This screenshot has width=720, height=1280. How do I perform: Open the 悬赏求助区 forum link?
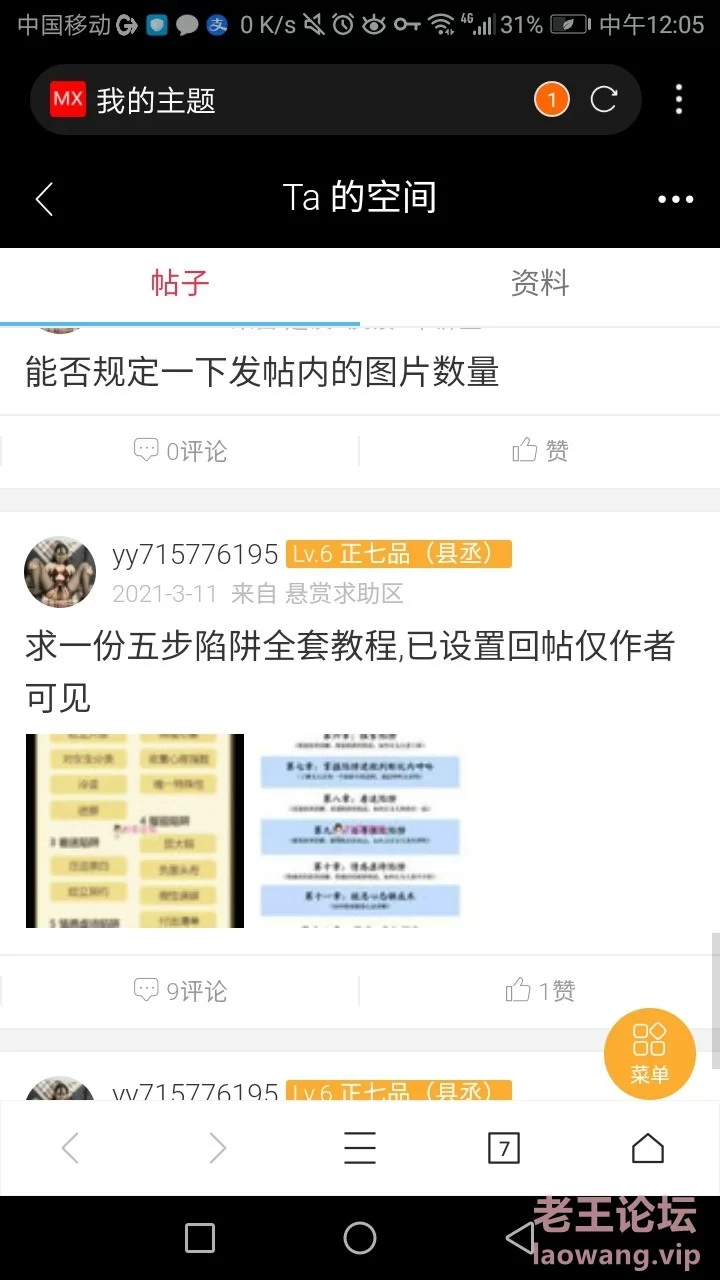click(x=344, y=594)
